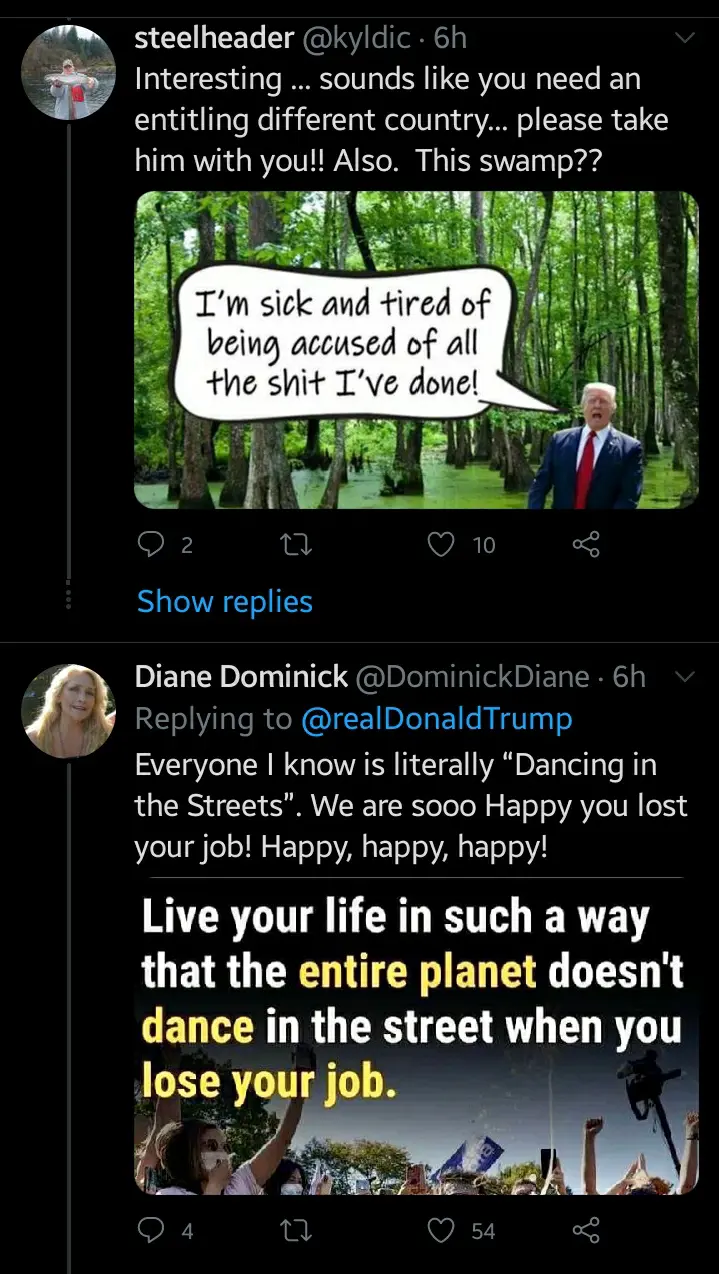Image resolution: width=719 pixels, height=1274 pixels.
Task: Retweet steelheader's swamp tweet
Action: 295,544
